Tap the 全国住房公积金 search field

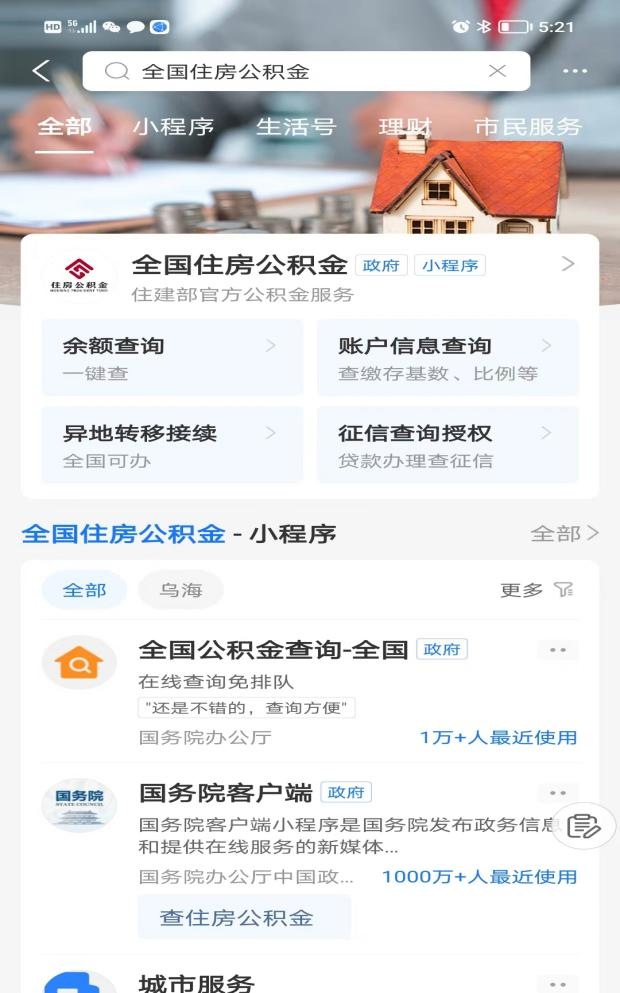(x=300, y=71)
